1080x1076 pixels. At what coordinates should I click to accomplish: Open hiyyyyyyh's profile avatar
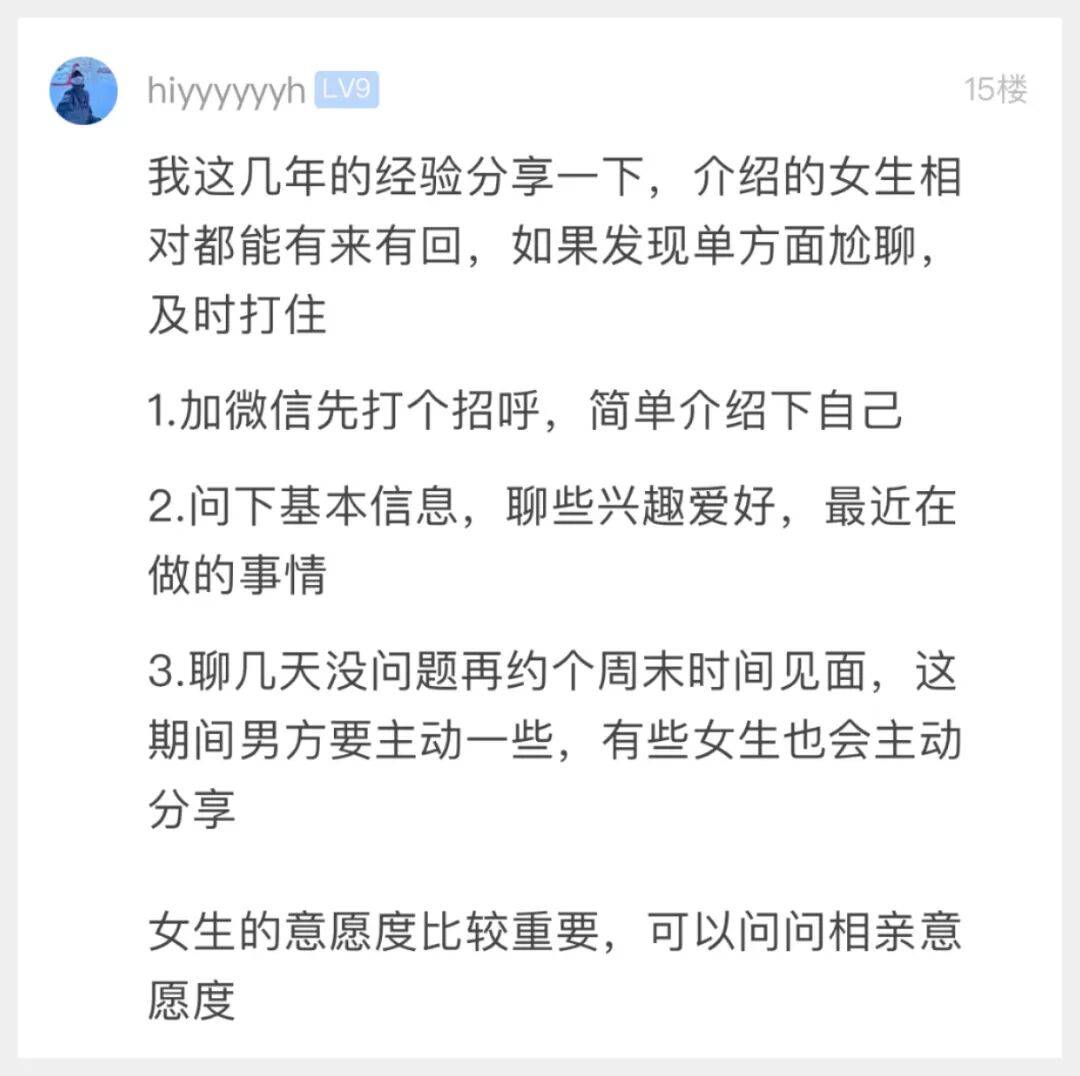[x=83, y=91]
